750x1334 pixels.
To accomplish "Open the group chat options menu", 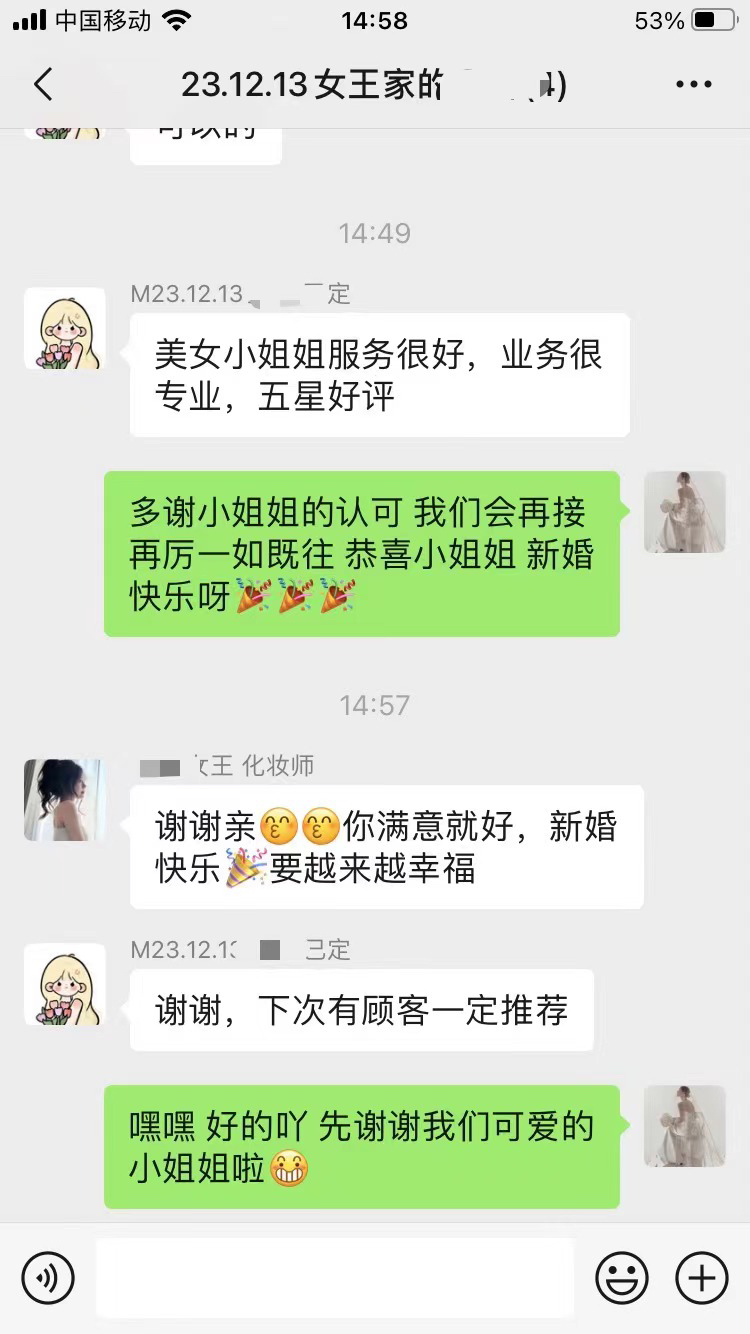I will tap(693, 85).
